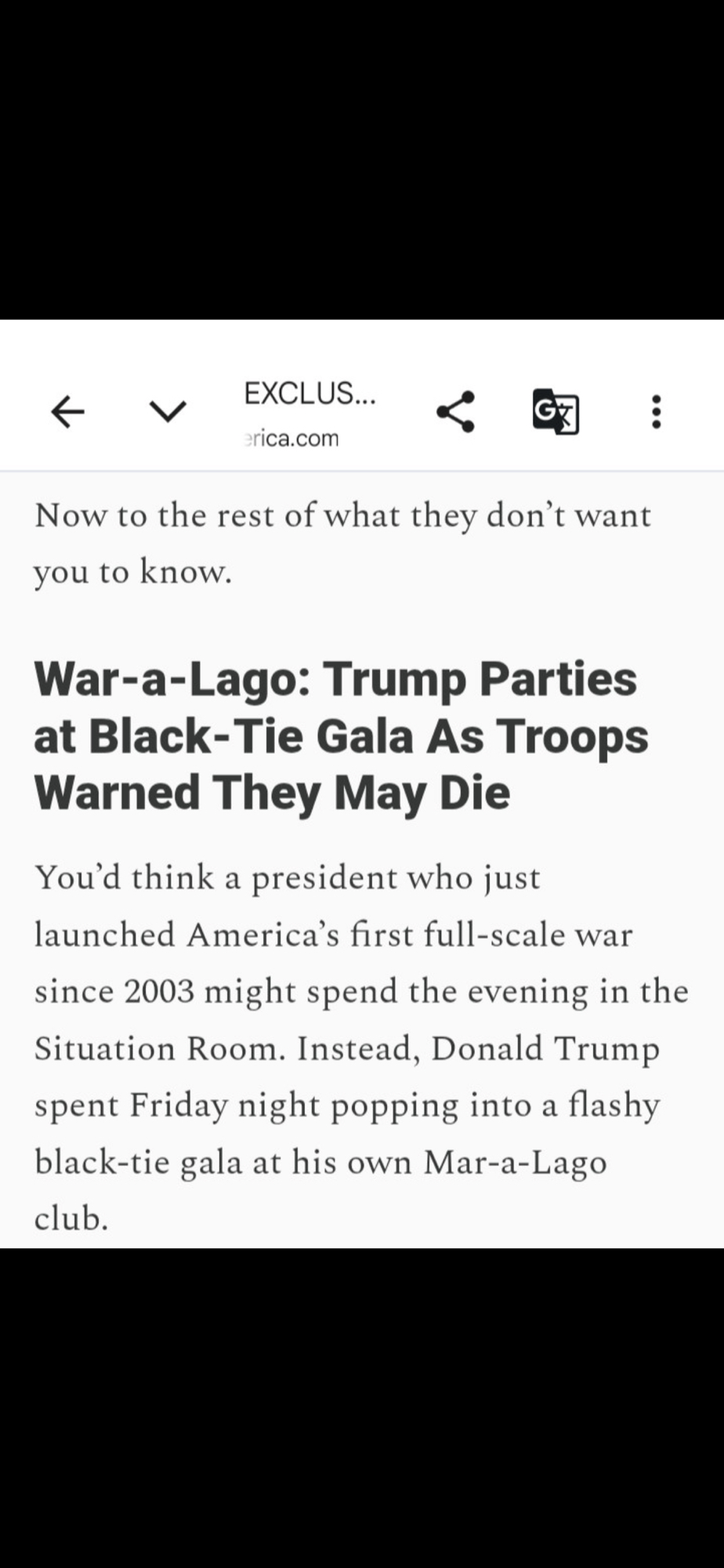Translate the page with Google Translate
The width and height of the screenshot is (724, 1568).
556,411
